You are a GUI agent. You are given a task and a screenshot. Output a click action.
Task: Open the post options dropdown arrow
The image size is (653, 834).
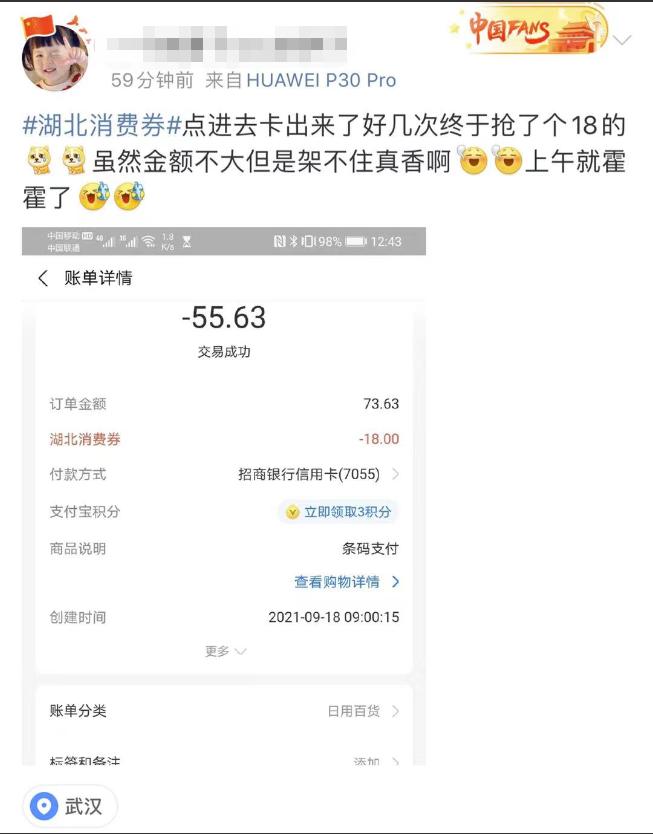pyautogui.click(x=622, y=41)
